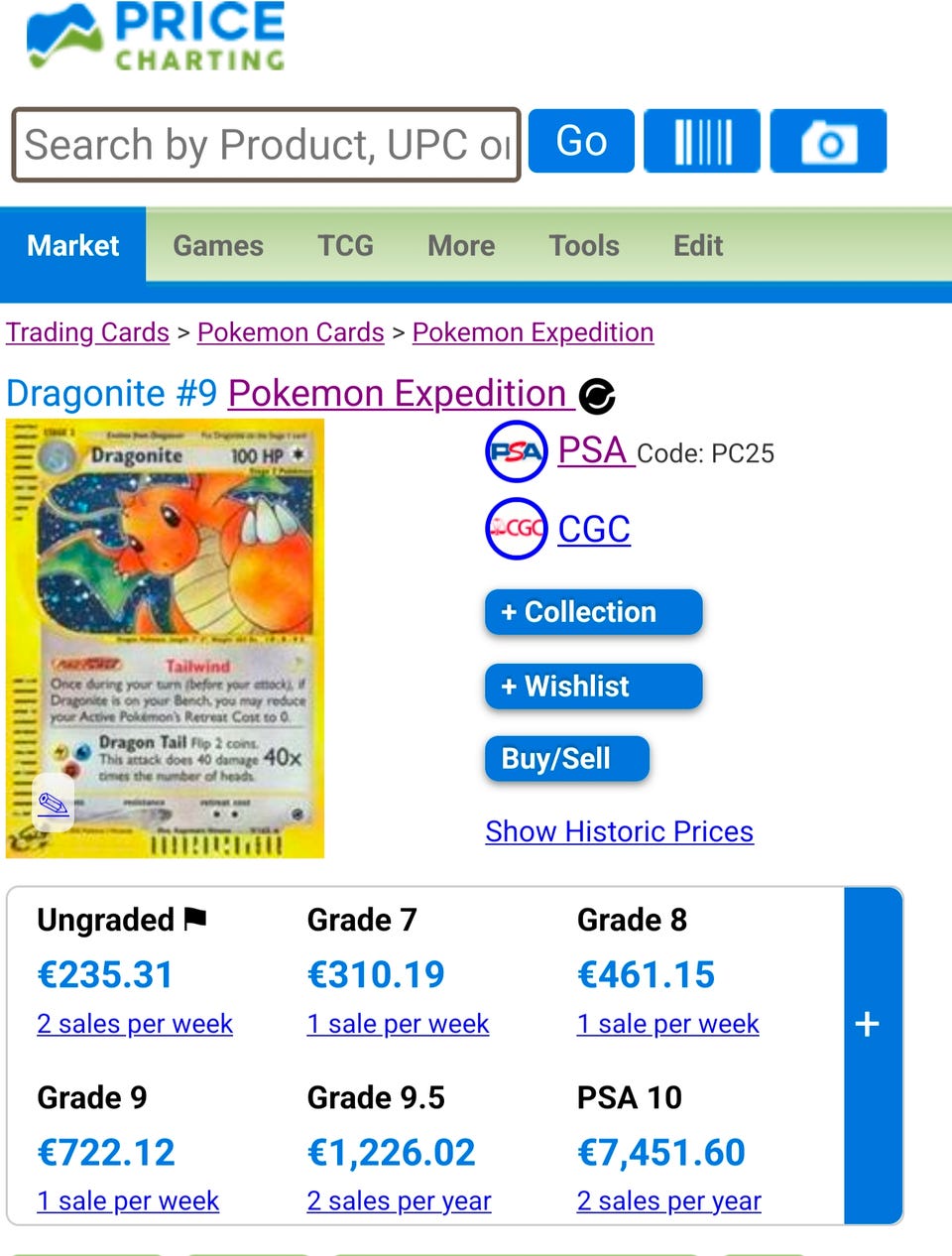Open the barcode scanner
This screenshot has width=952, height=1256.
pyautogui.click(x=702, y=142)
